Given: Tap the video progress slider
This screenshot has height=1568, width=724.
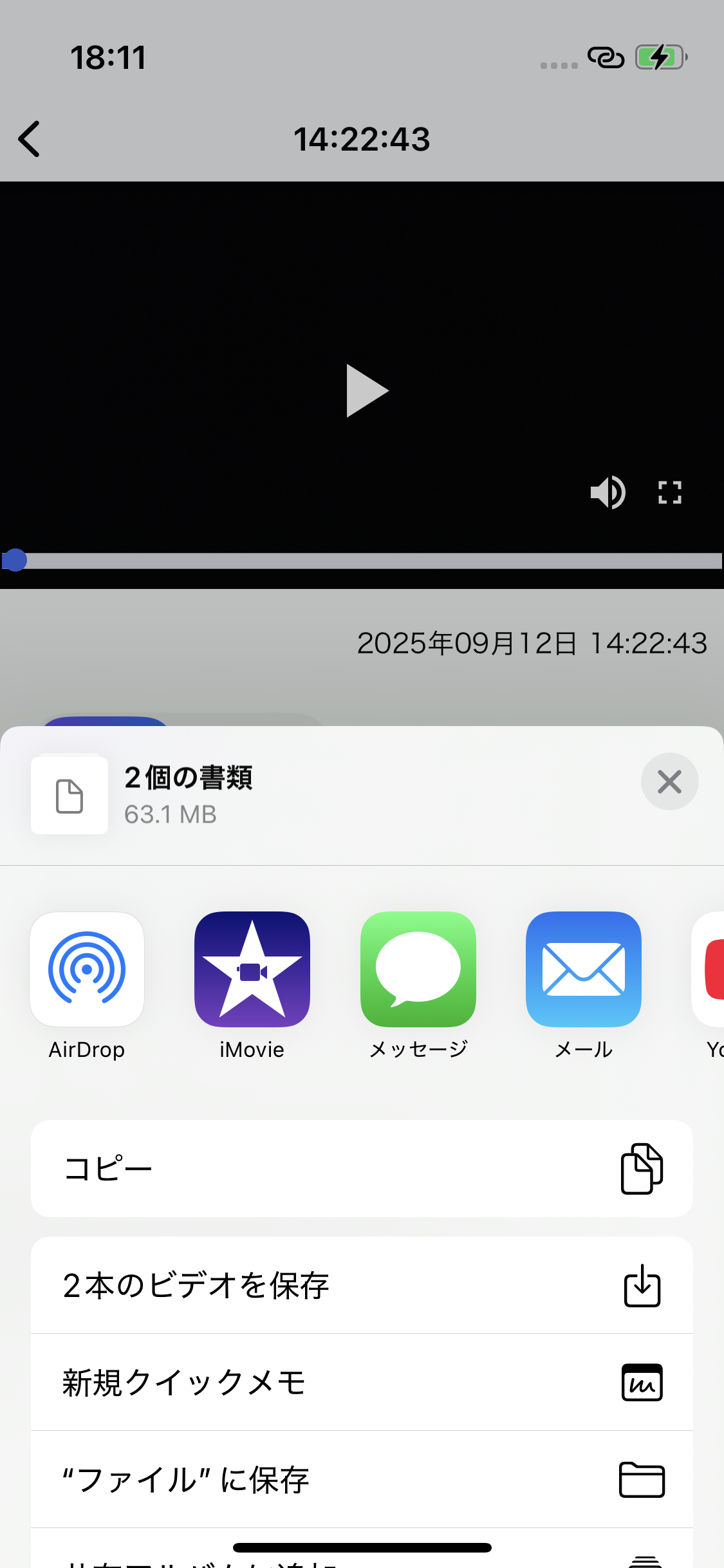Looking at the screenshot, I should [x=362, y=561].
